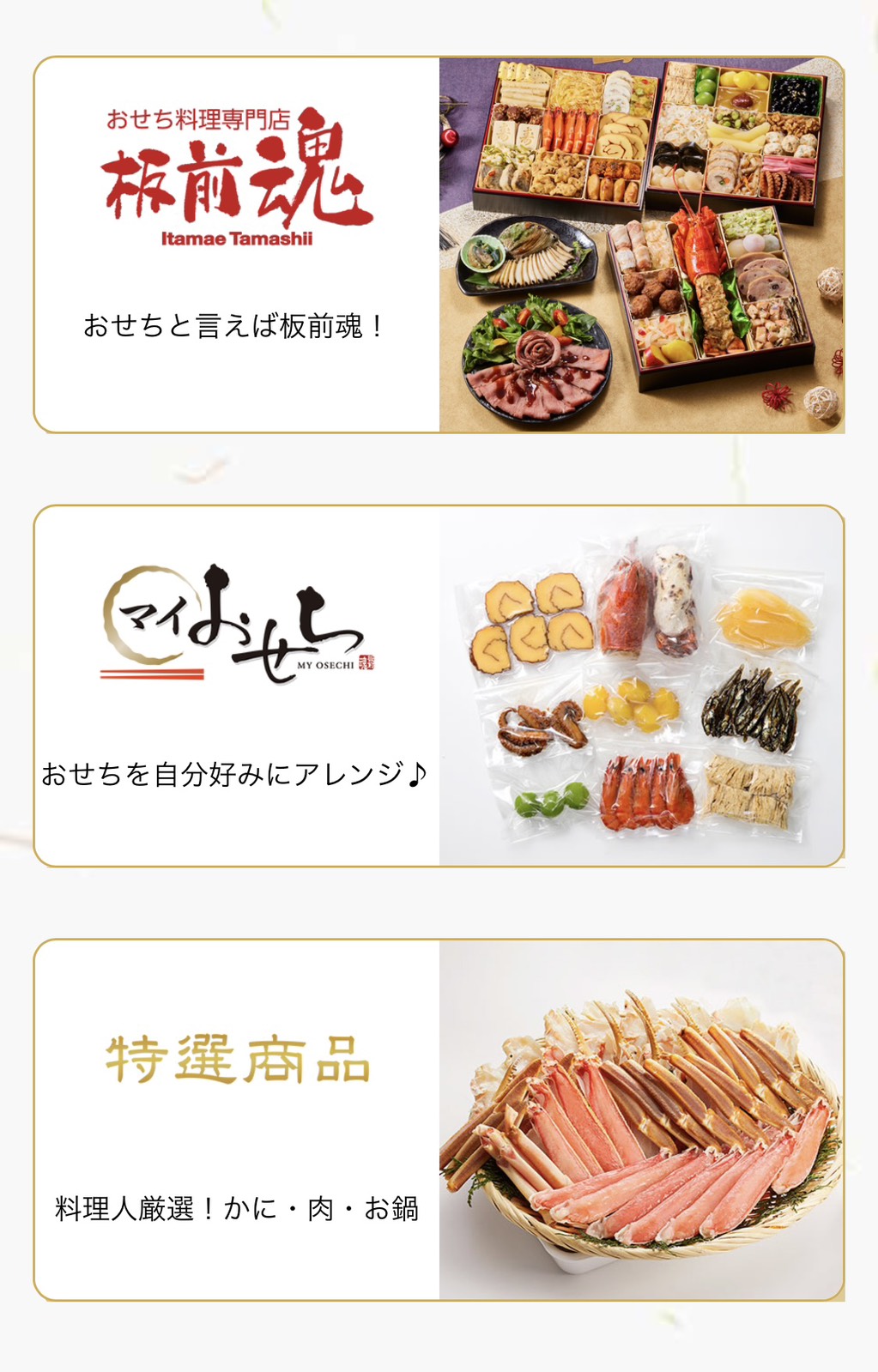
Task: Open the 板前魂 osechi specialty store card
Action: pyautogui.click(x=439, y=245)
